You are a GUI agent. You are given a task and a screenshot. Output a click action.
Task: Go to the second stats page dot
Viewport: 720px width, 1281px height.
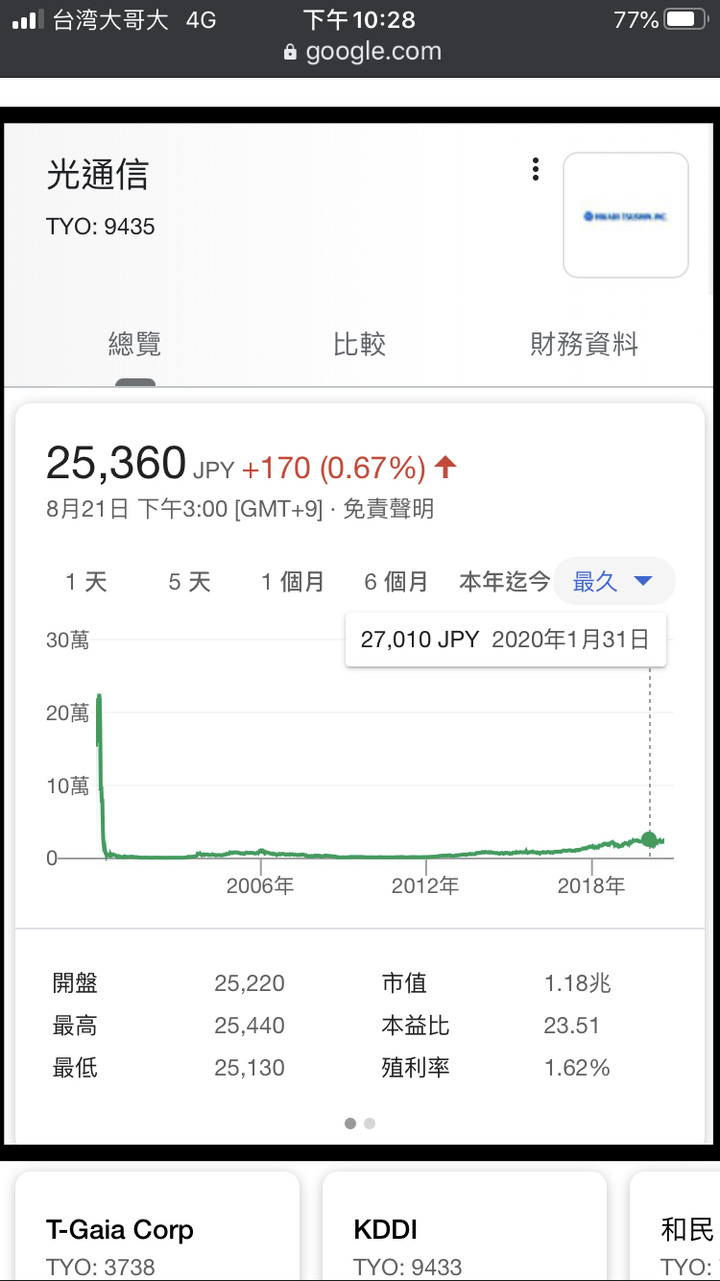click(370, 1124)
